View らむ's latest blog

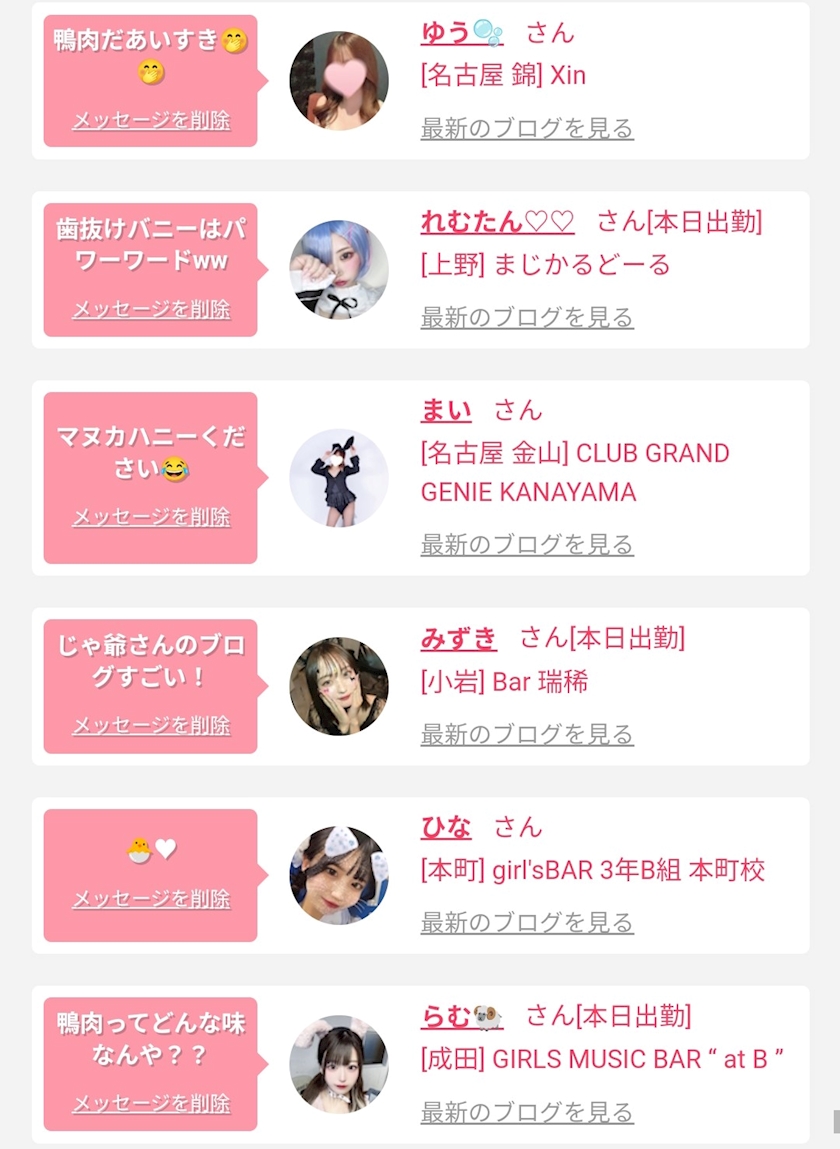pos(527,1112)
